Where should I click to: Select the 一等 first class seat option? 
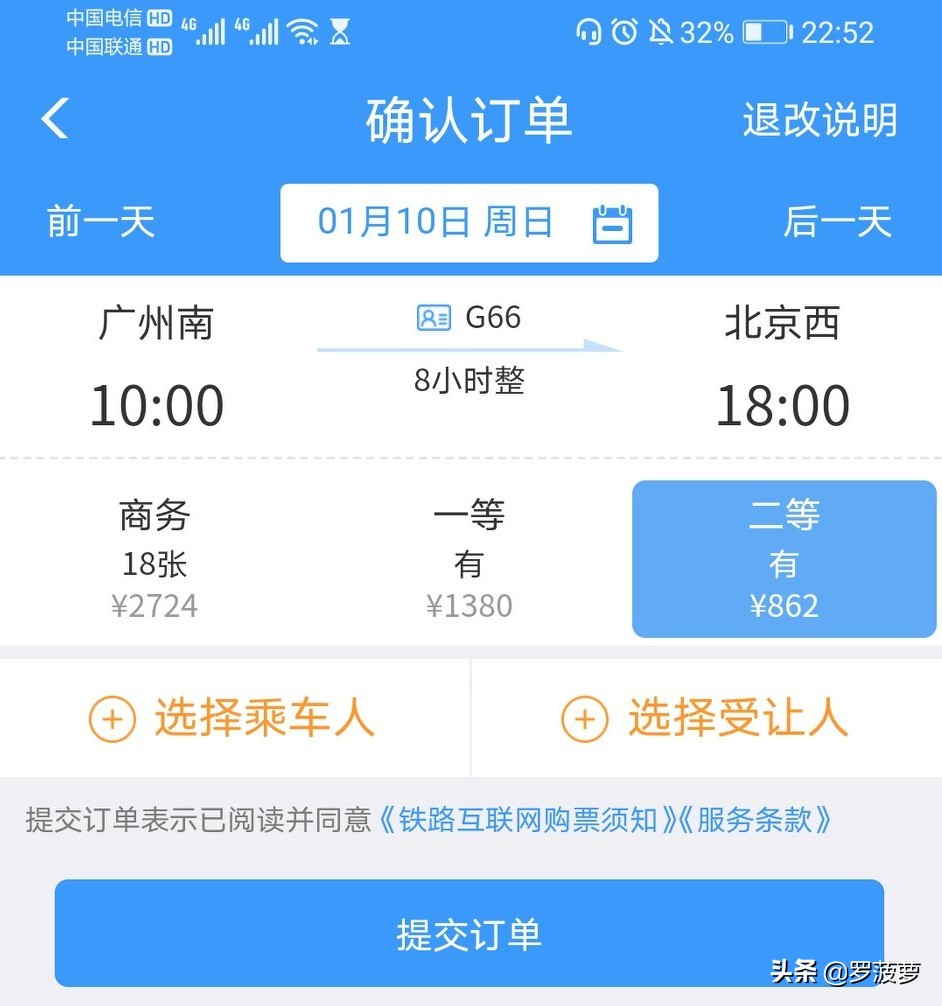468,558
